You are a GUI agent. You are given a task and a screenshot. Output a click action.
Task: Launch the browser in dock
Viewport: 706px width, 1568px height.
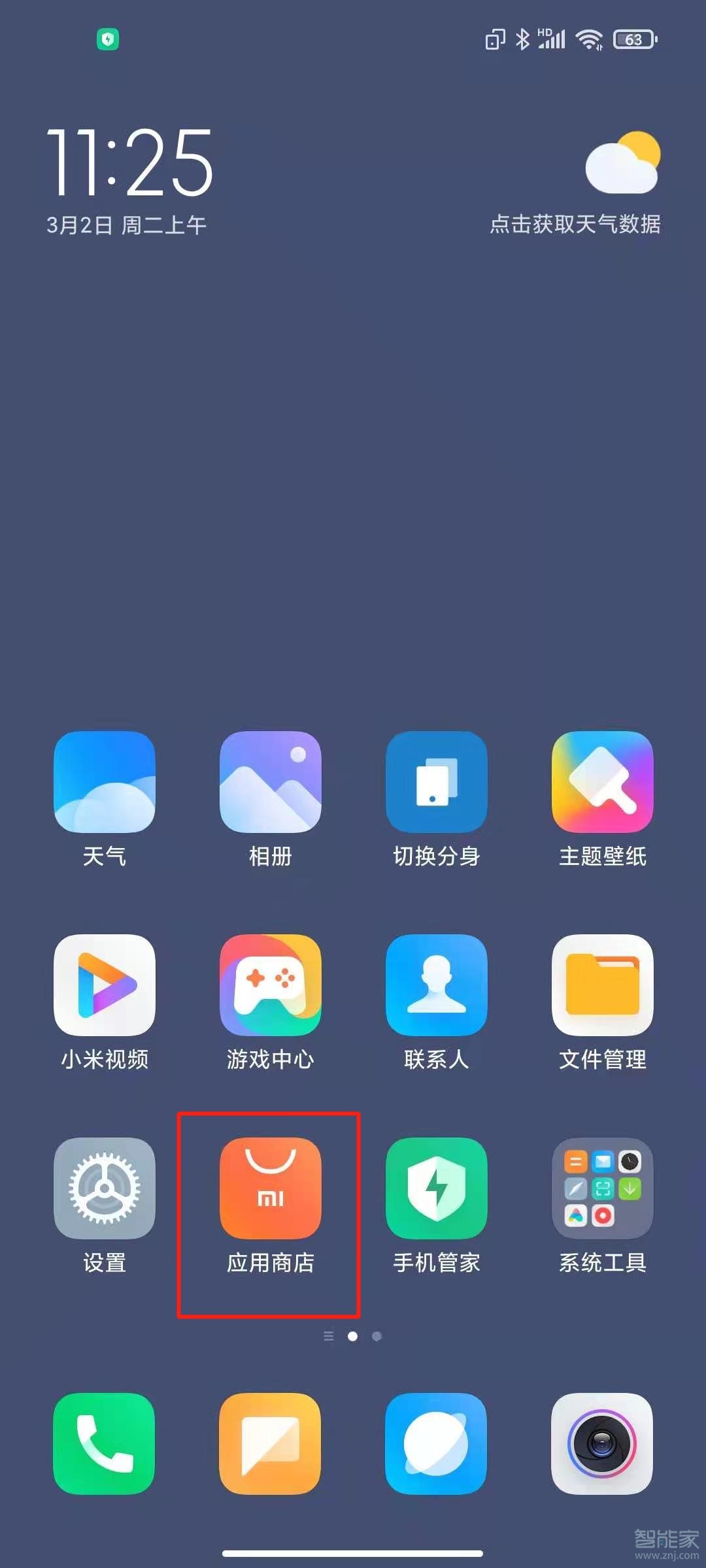click(436, 1444)
